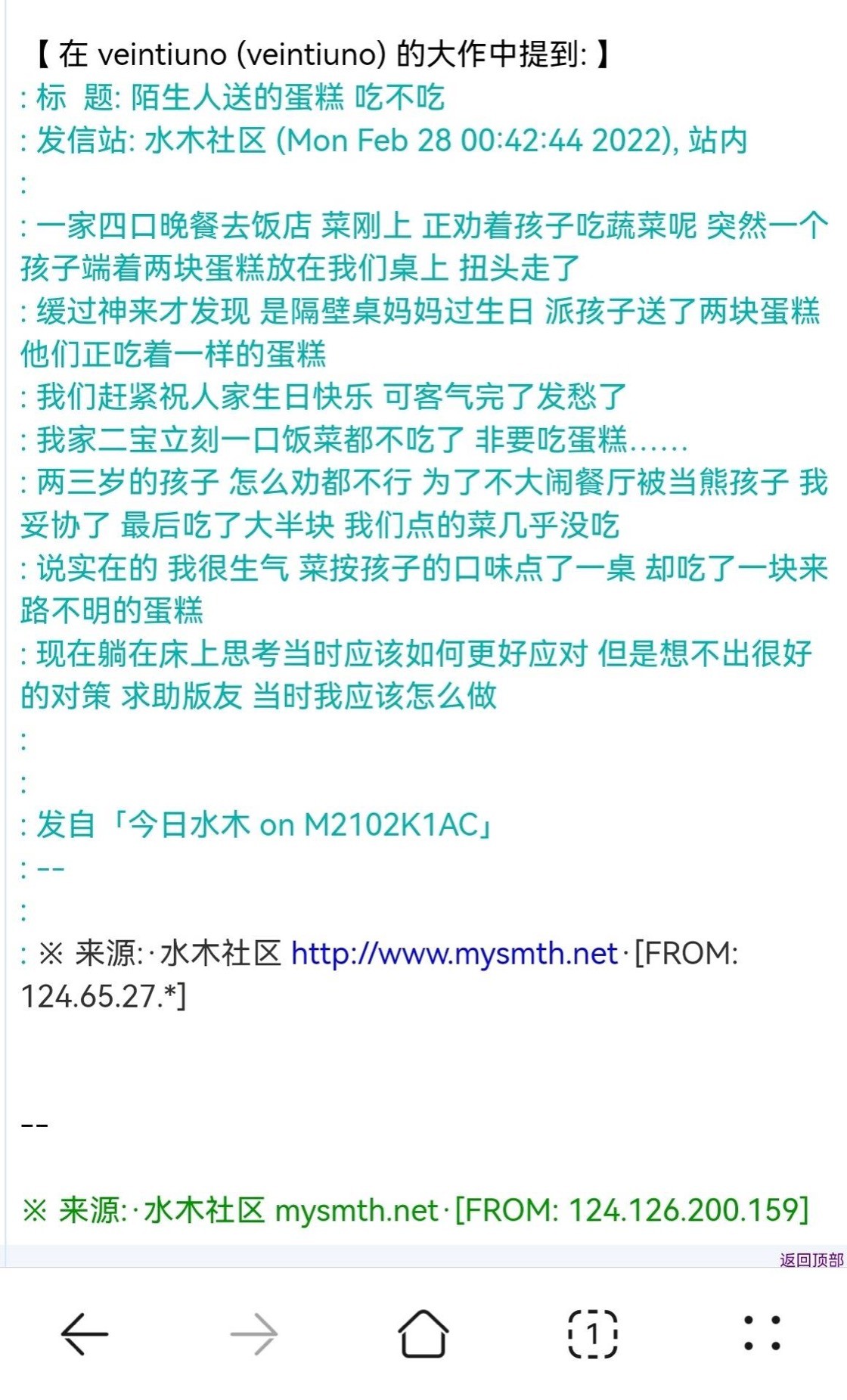The image size is (847, 1400).
Task: Open the browser tab switcher
Action: coord(592,1333)
